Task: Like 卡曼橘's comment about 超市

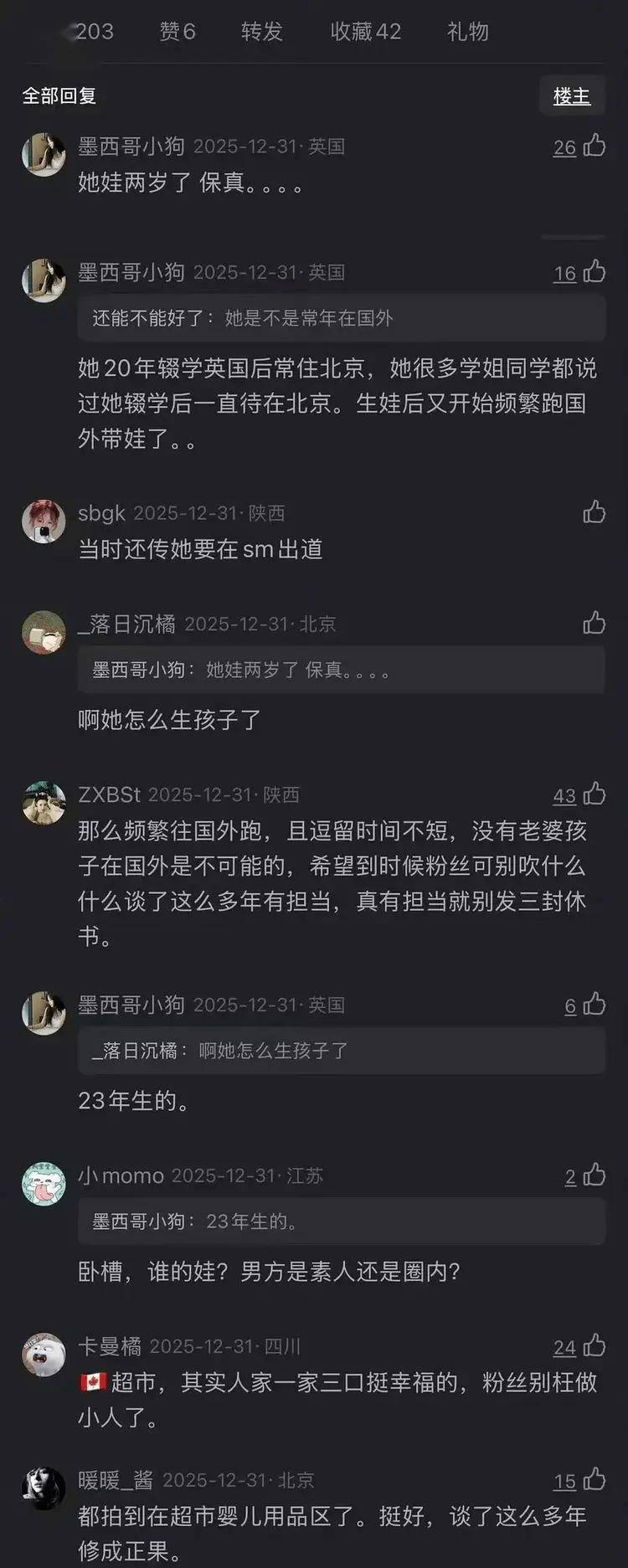Action: 595,1346
